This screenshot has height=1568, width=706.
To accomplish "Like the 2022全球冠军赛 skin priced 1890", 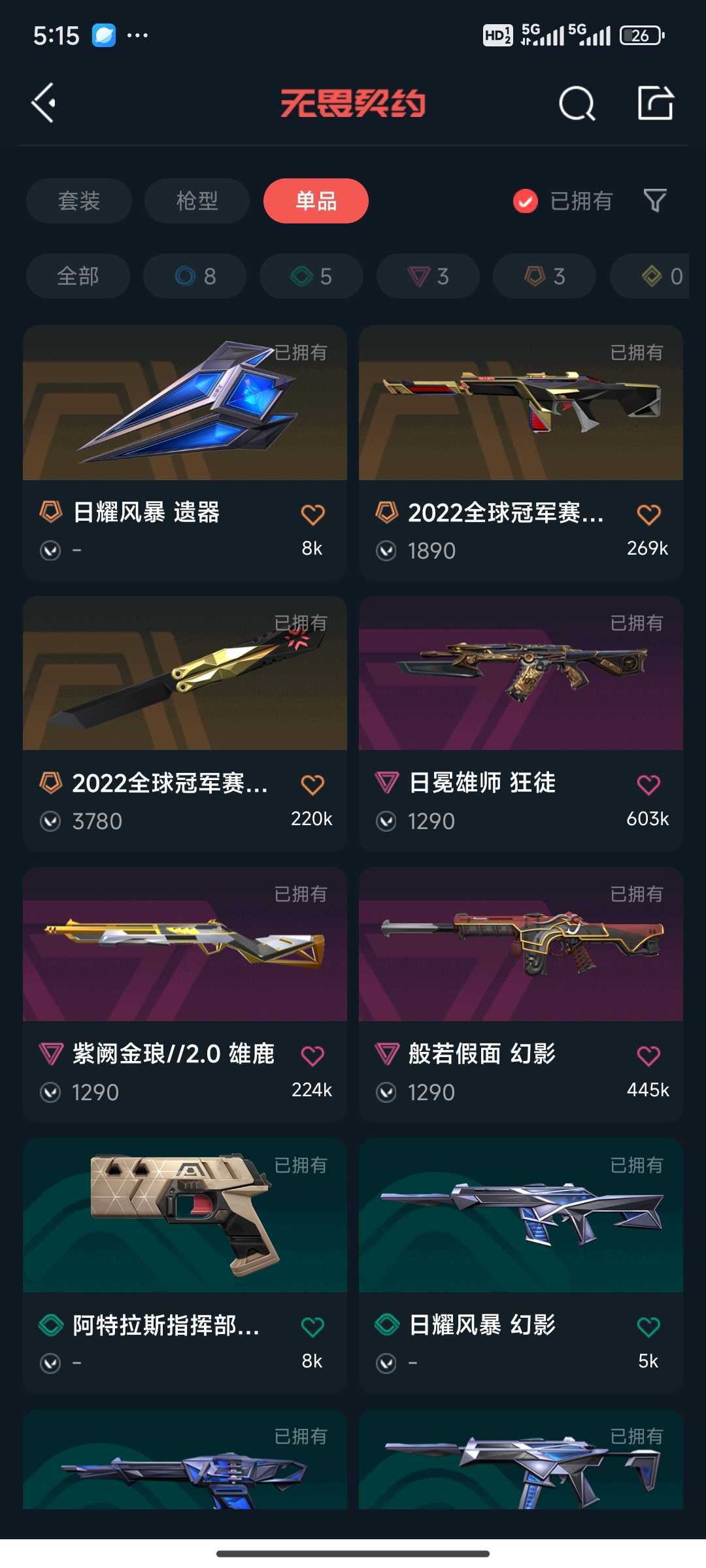I will (648, 515).
